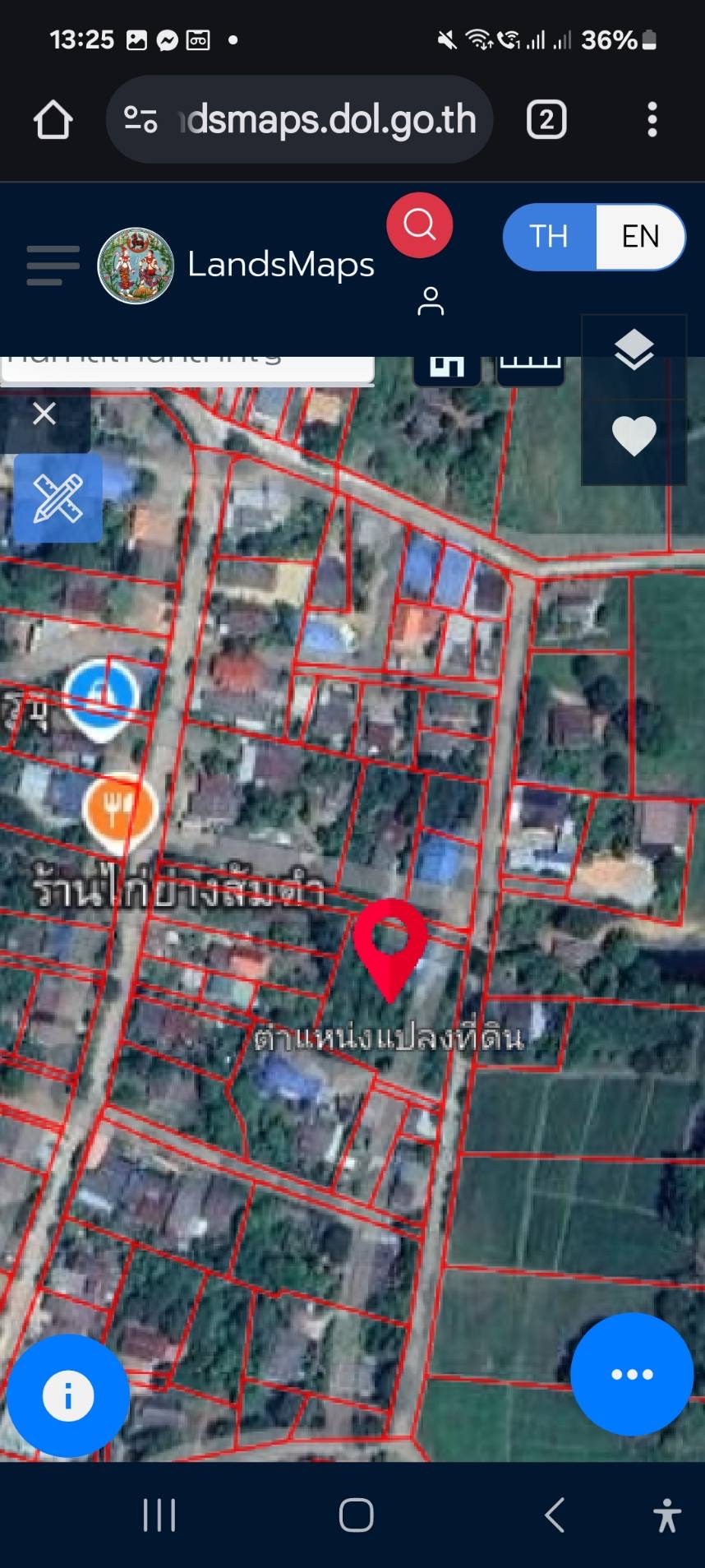
Task: Open favorites with the heart icon
Action: [634, 436]
